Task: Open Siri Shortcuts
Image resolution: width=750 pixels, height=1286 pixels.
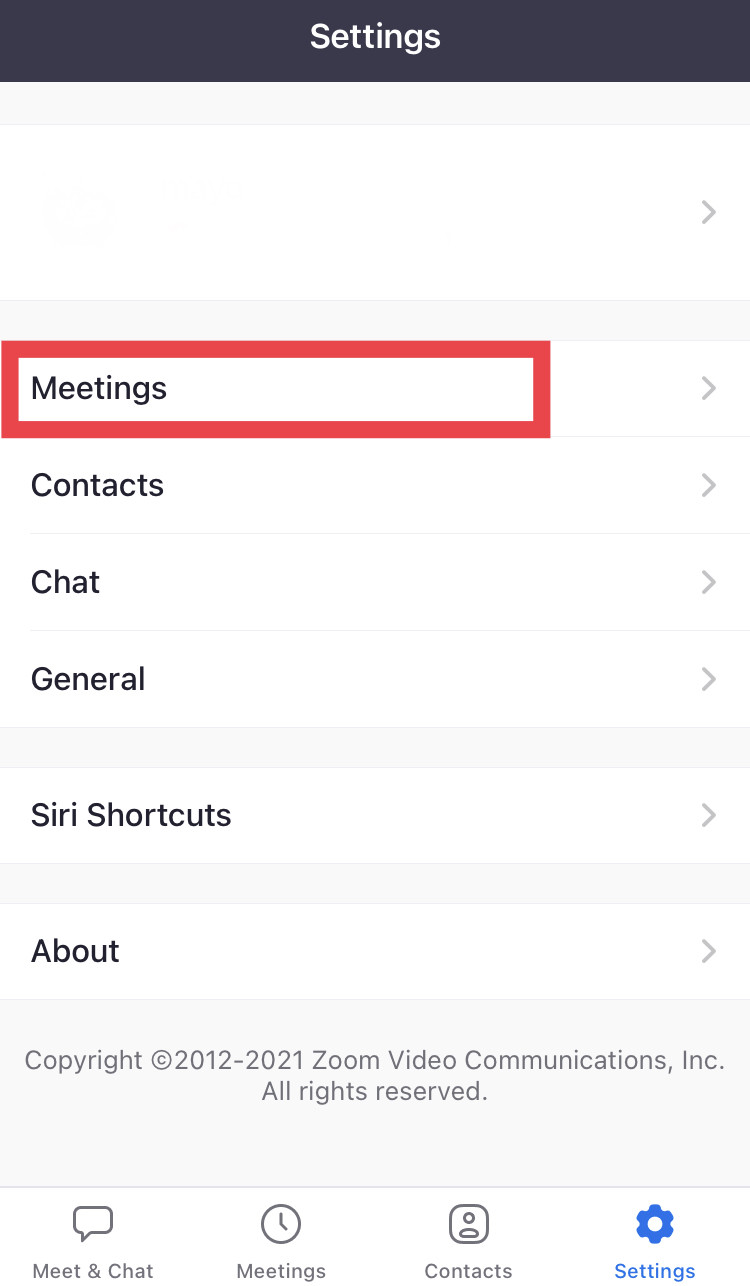Action: pyautogui.click(x=375, y=815)
